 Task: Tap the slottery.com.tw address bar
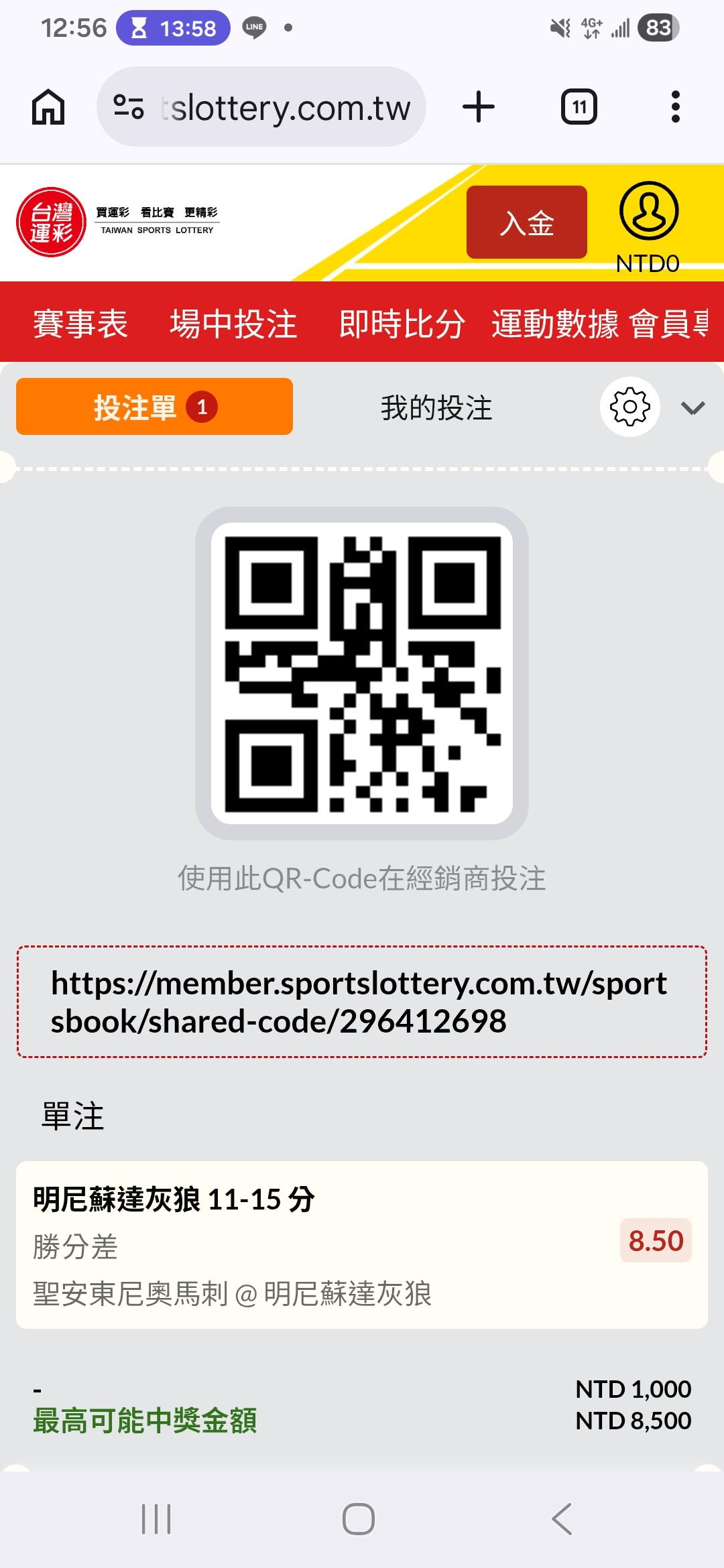[x=261, y=107]
